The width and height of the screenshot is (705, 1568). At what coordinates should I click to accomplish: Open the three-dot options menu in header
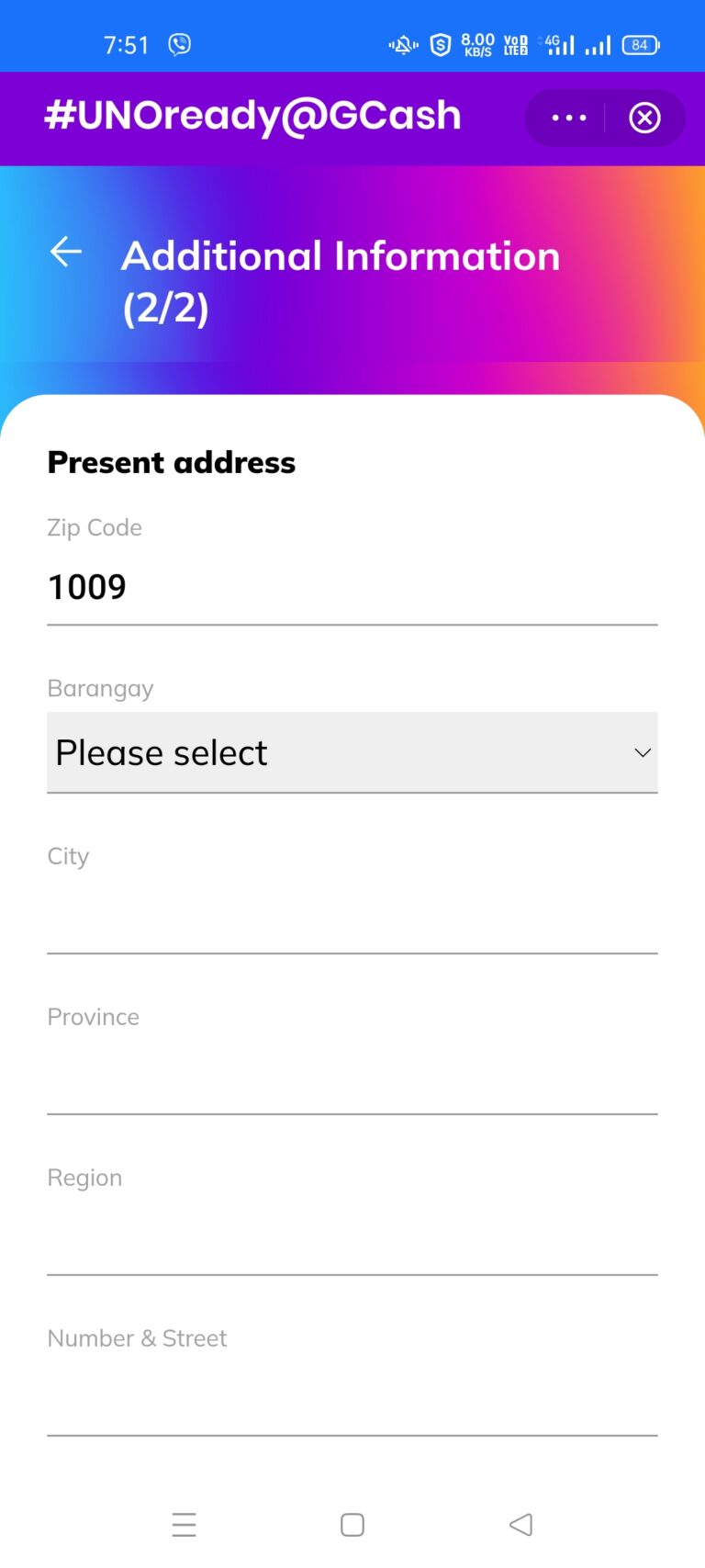click(x=568, y=118)
